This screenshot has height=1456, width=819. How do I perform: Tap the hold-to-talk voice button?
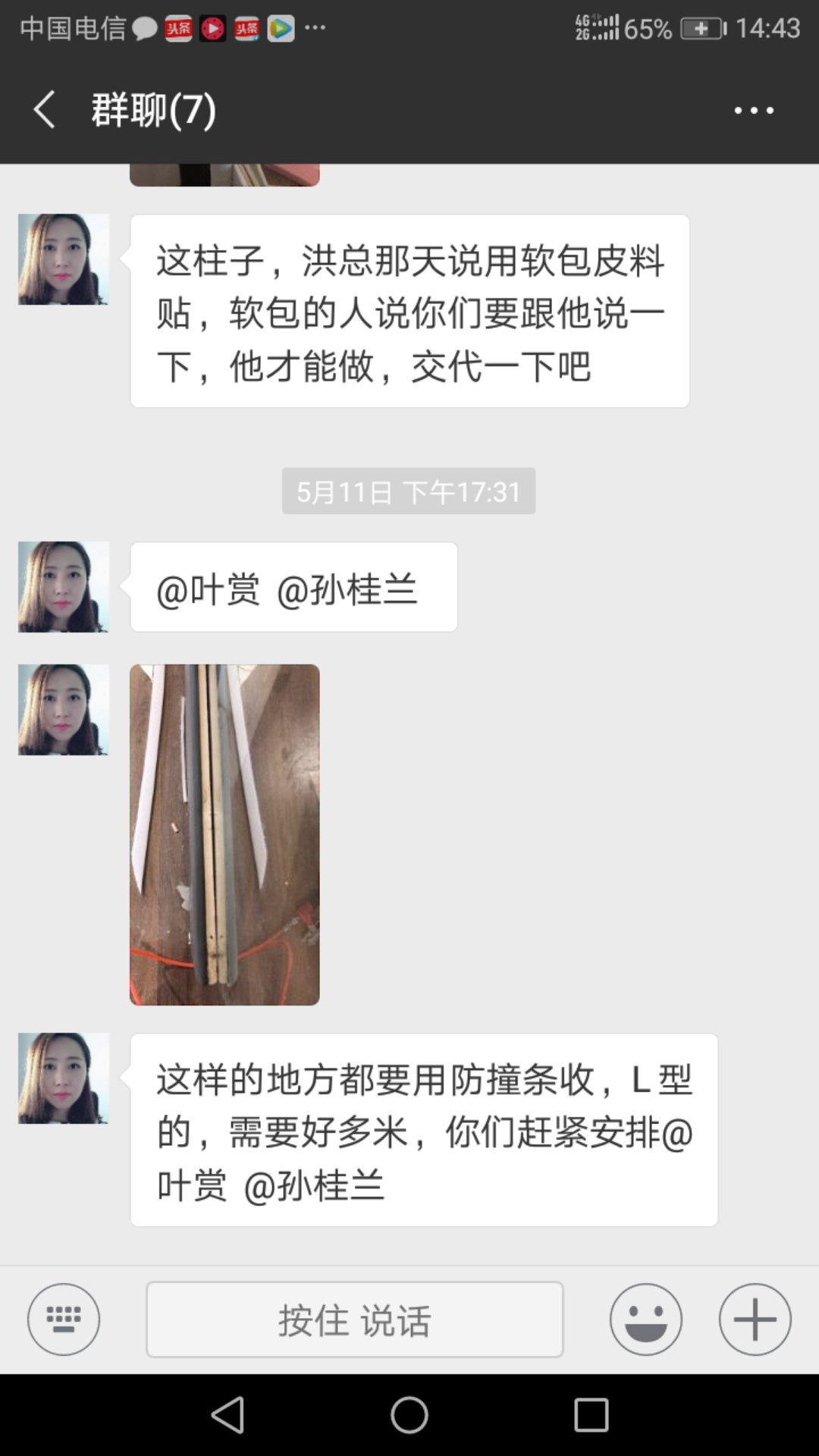[x=354, y=1319]
